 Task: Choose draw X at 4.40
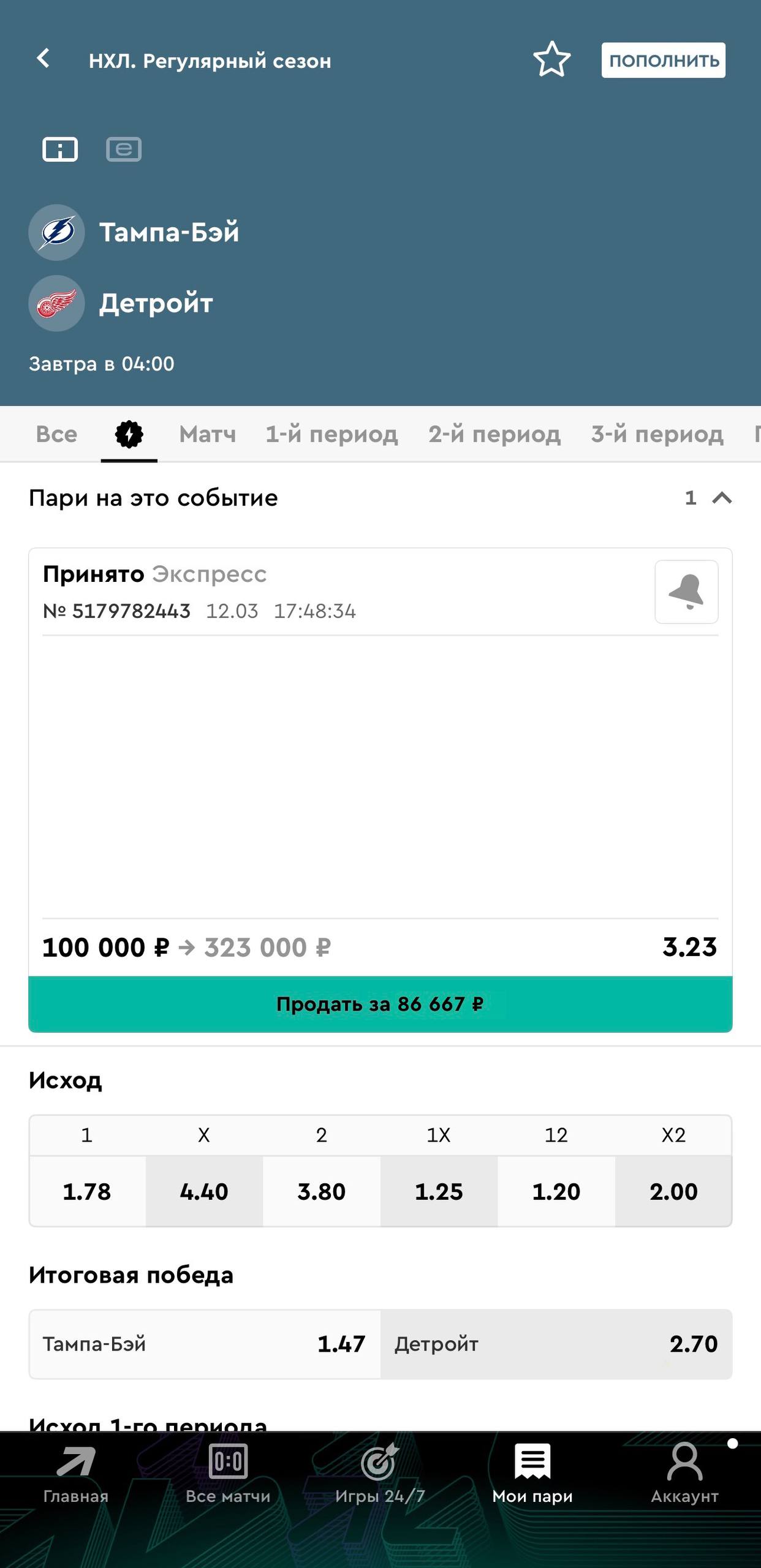[204, 1191]
